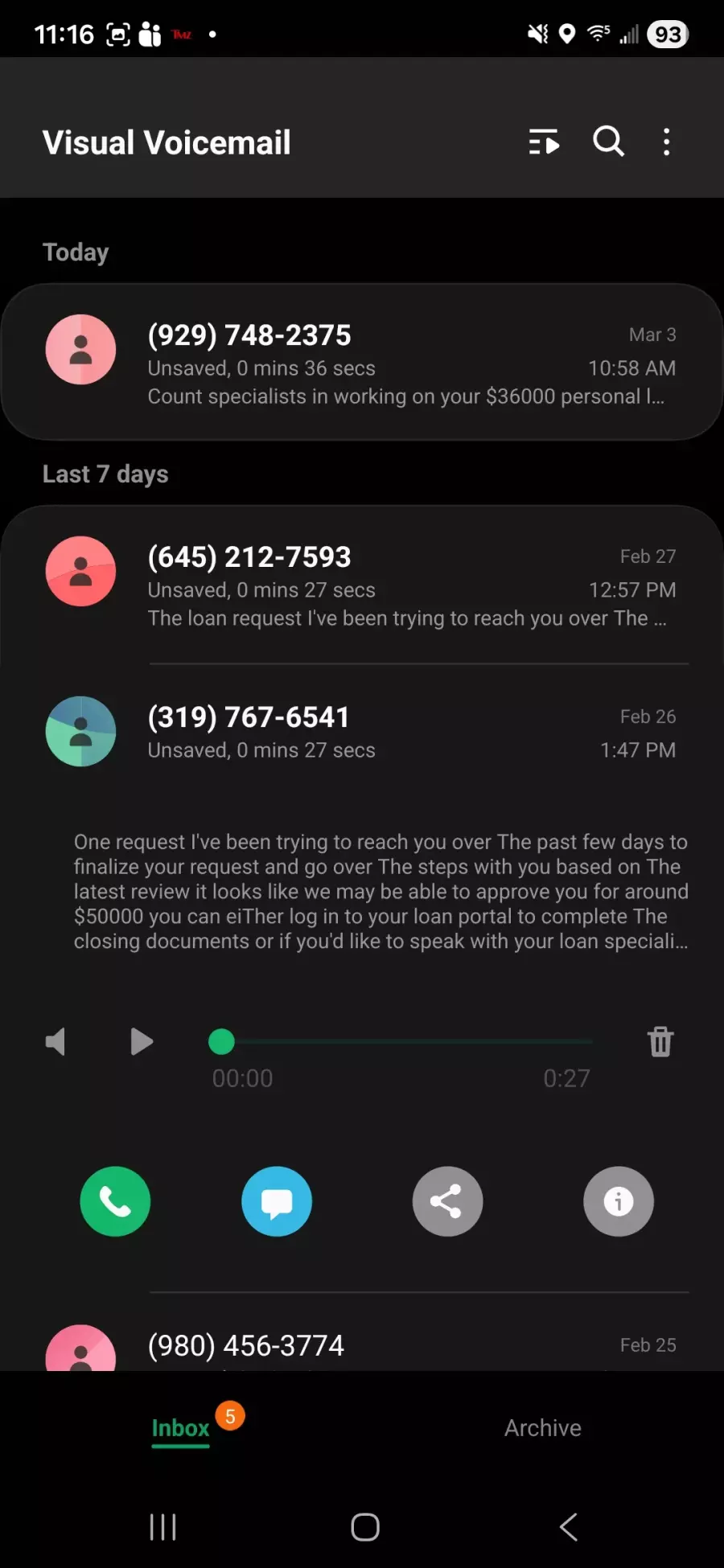
Task: Toggle speaker output for voicemail
Action: pyautogui.click(x=56, y=1042)
